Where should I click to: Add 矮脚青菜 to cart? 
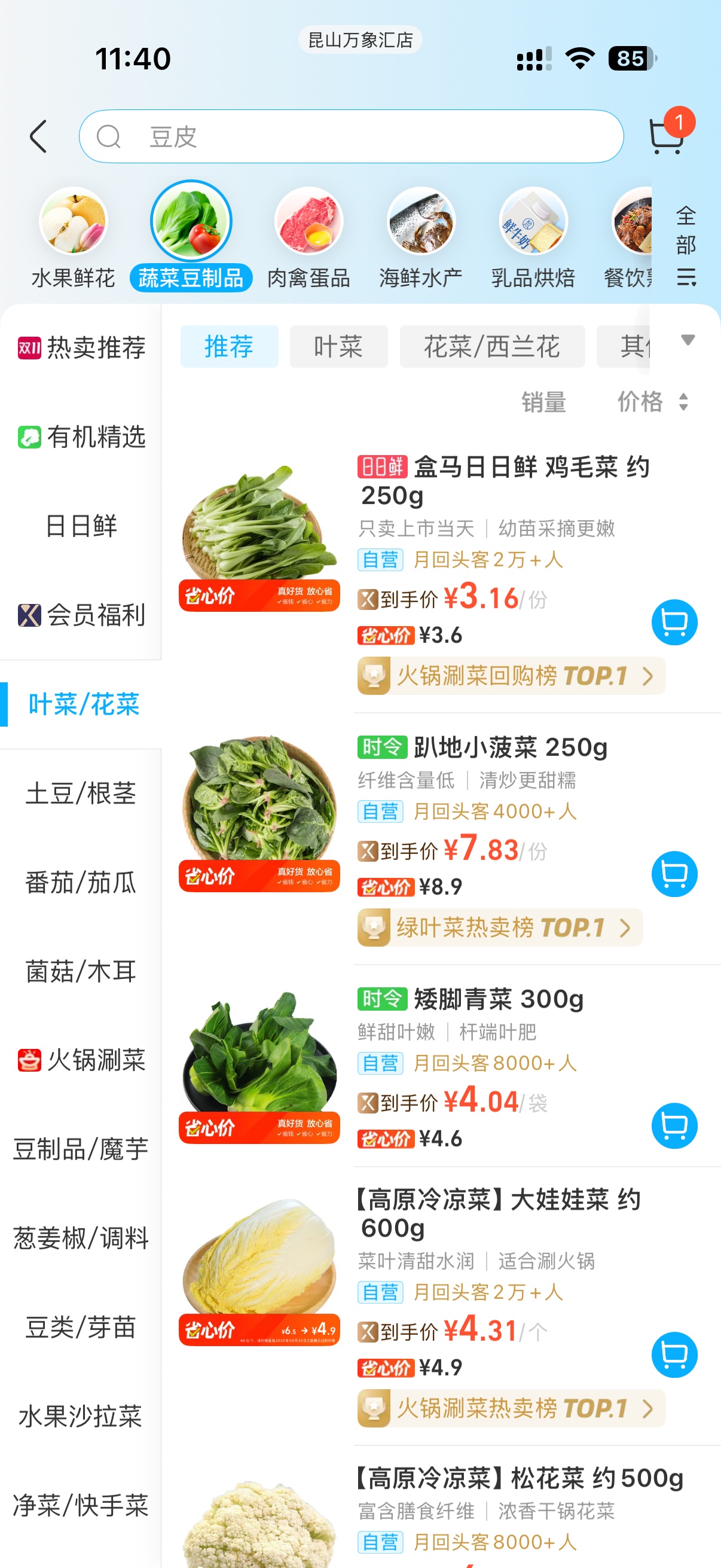(674, 1125)
